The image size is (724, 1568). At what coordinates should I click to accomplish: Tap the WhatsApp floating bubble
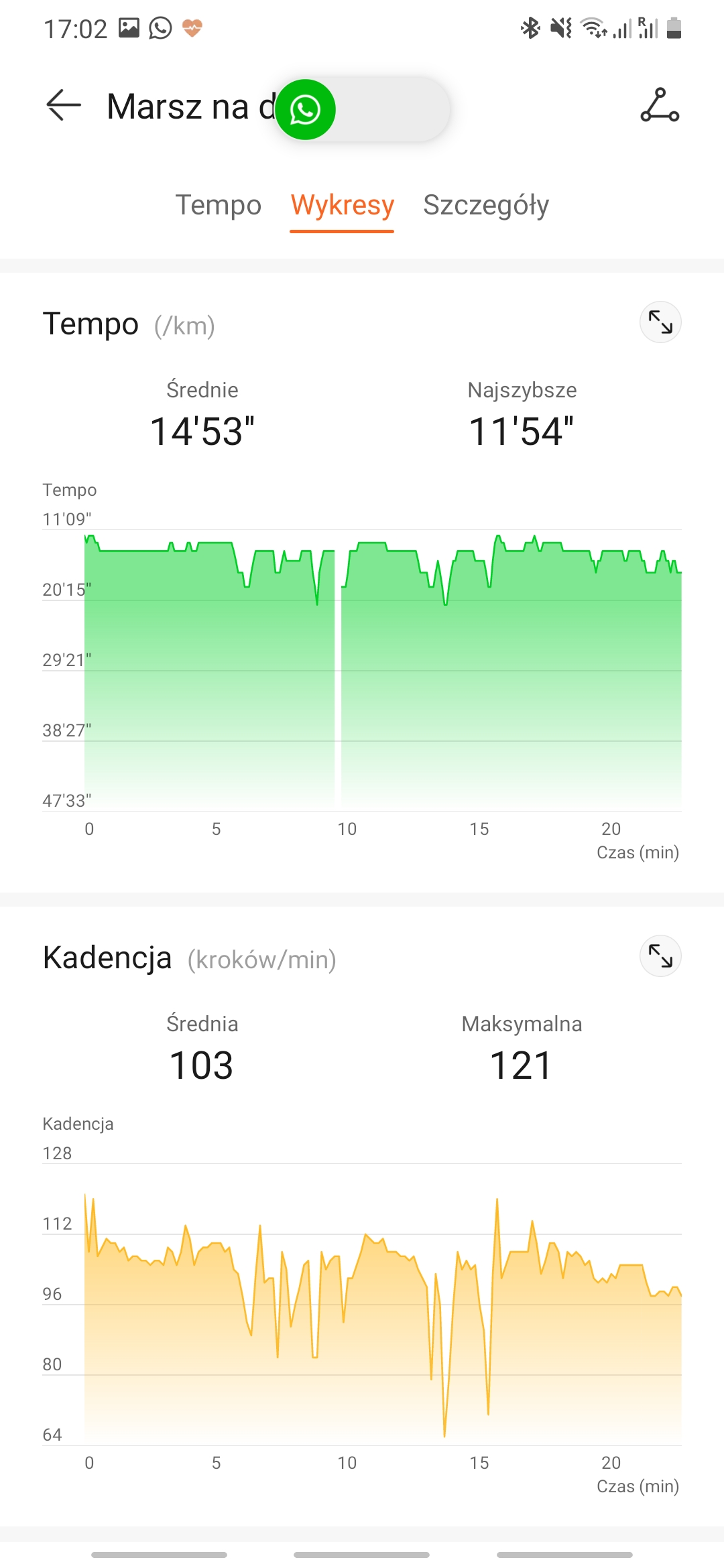tap(306, 110)
